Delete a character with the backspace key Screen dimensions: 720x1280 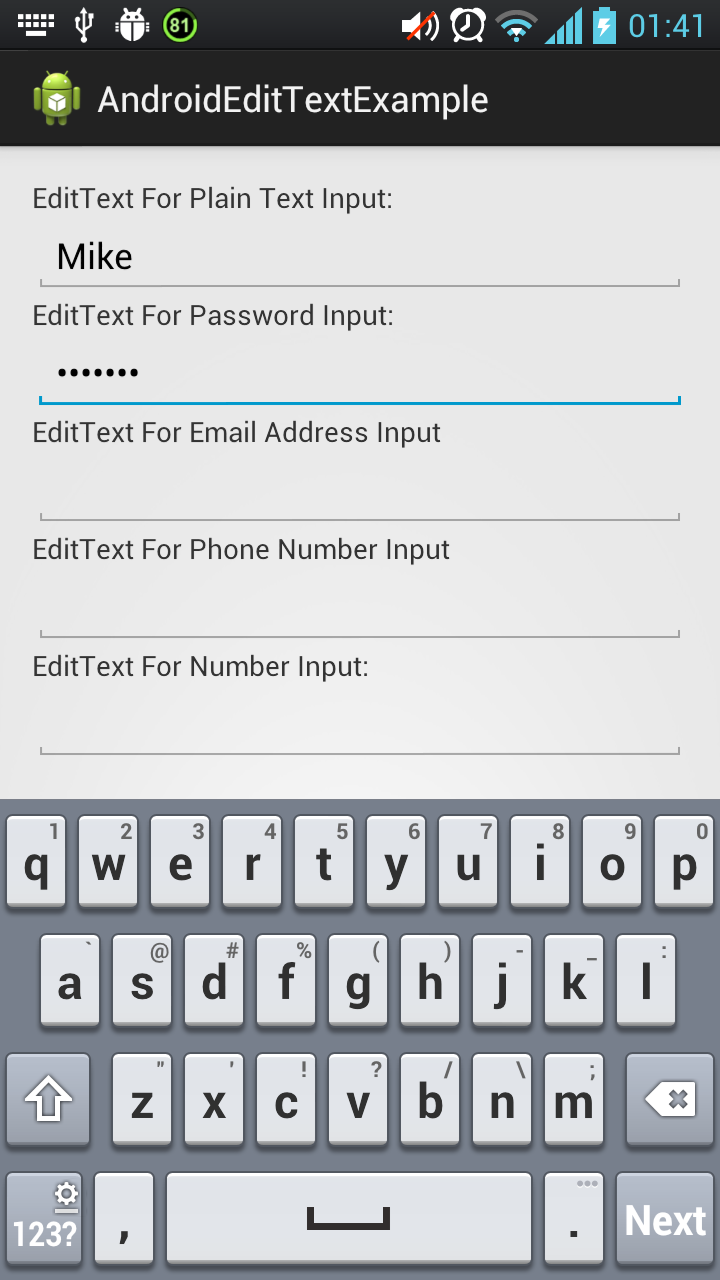pyautogui.click(x=670, y=1100)
